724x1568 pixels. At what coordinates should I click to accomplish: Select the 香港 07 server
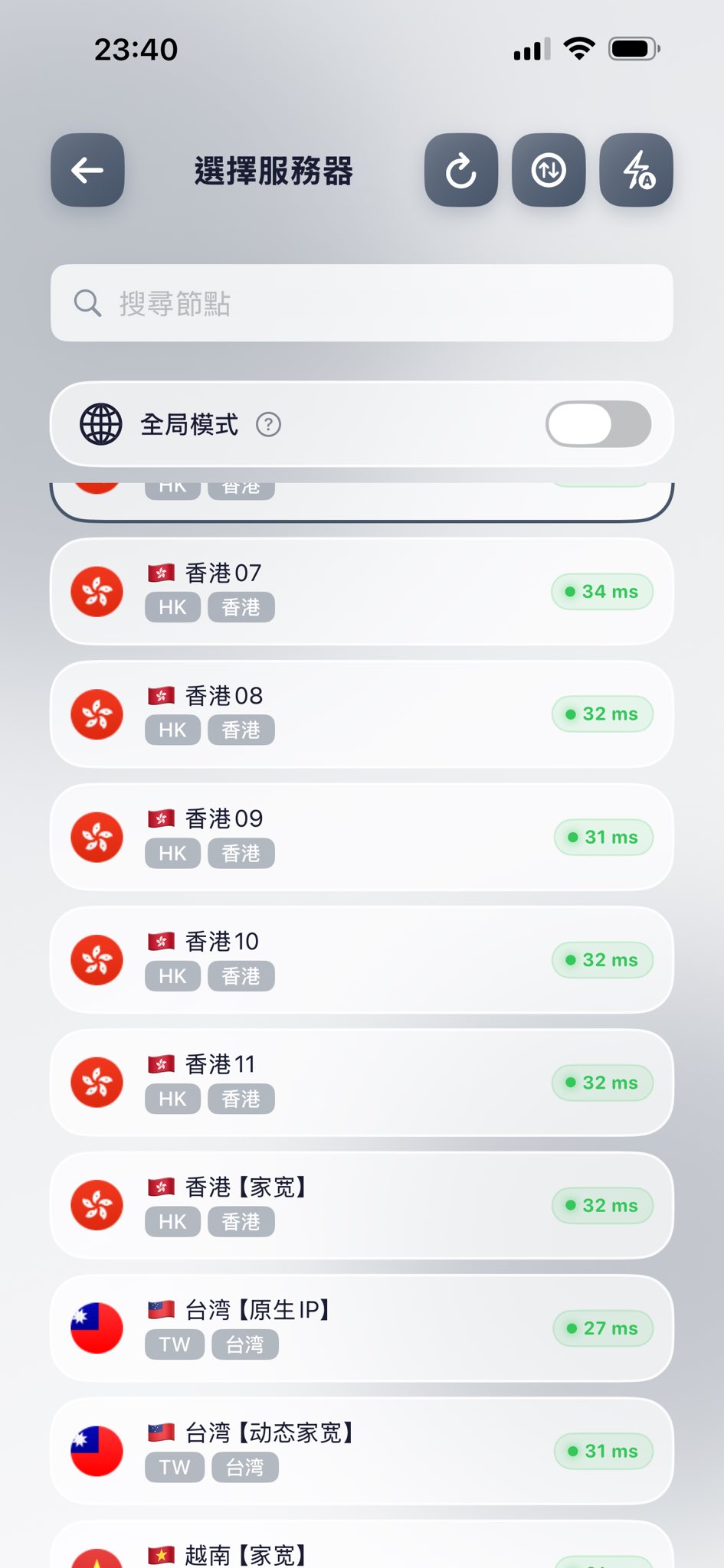pyautogui.click(x=362, y=592)
